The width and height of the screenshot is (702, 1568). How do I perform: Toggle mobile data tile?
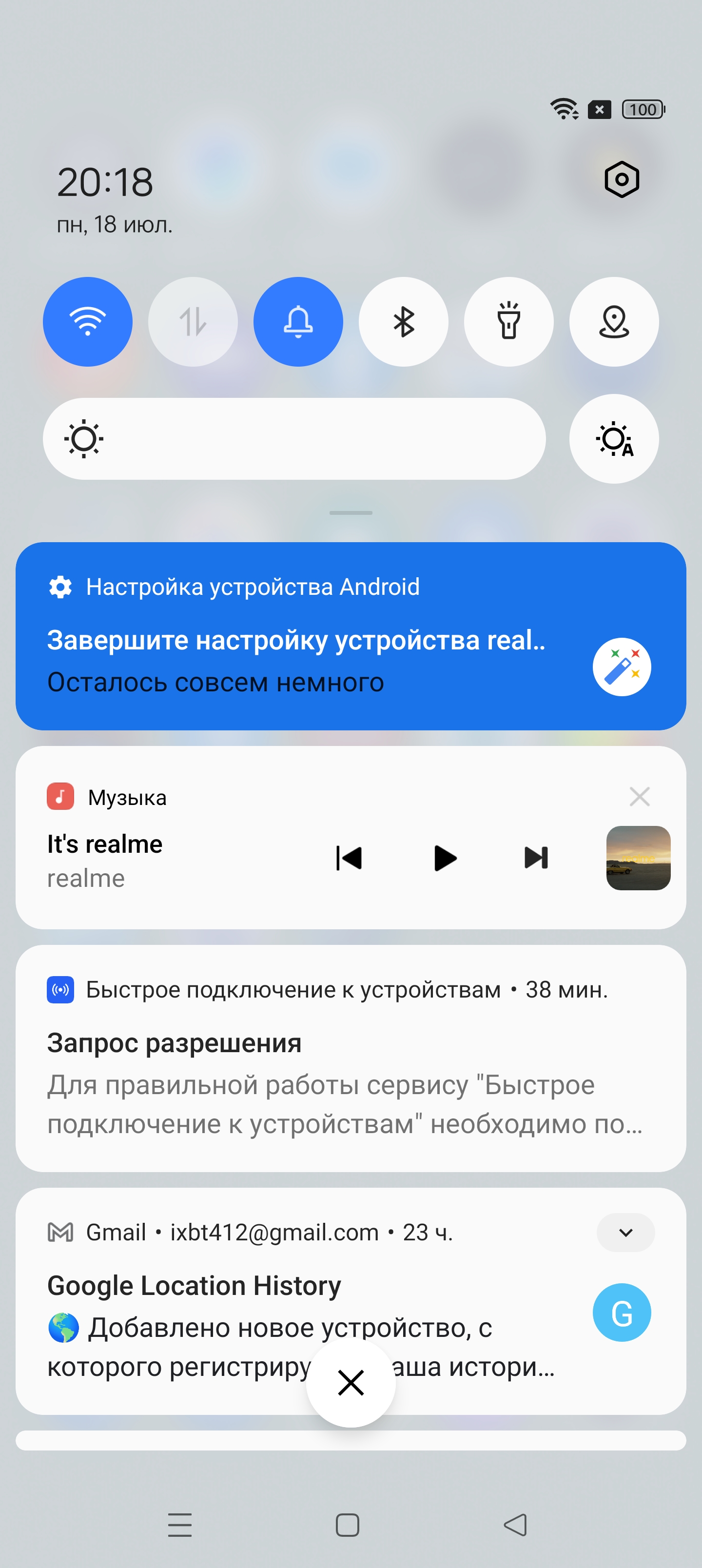tap(193, 321)
